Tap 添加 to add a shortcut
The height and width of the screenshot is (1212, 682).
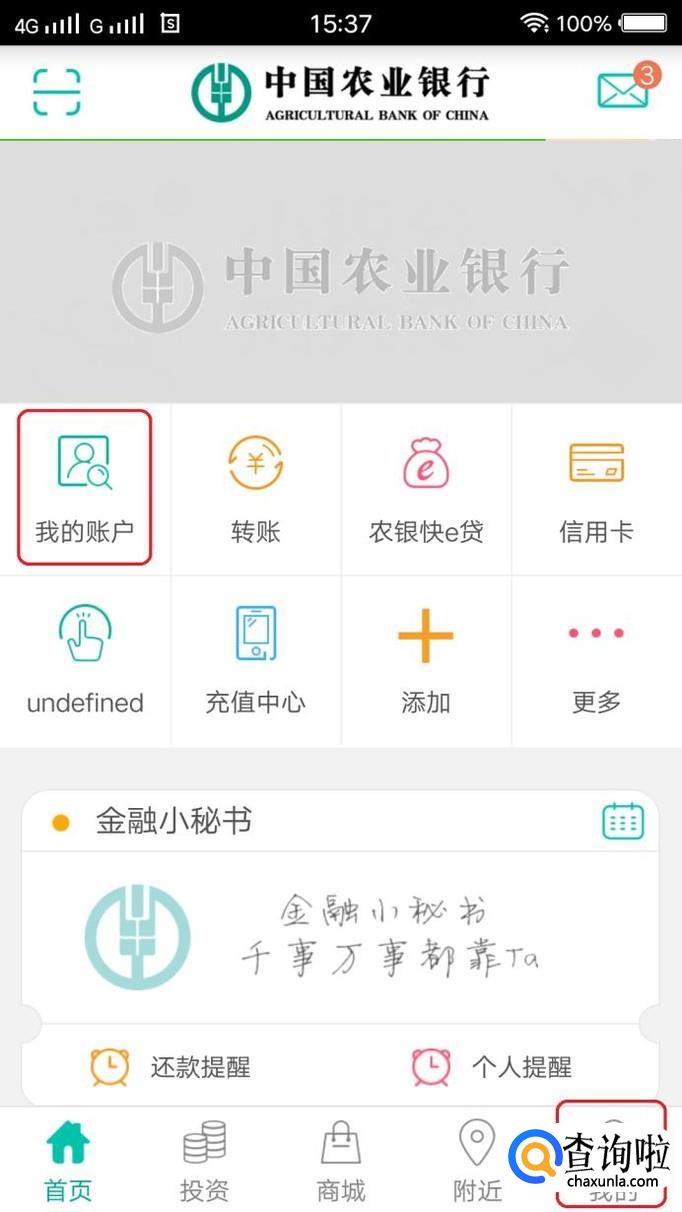[x=426, y=660]
